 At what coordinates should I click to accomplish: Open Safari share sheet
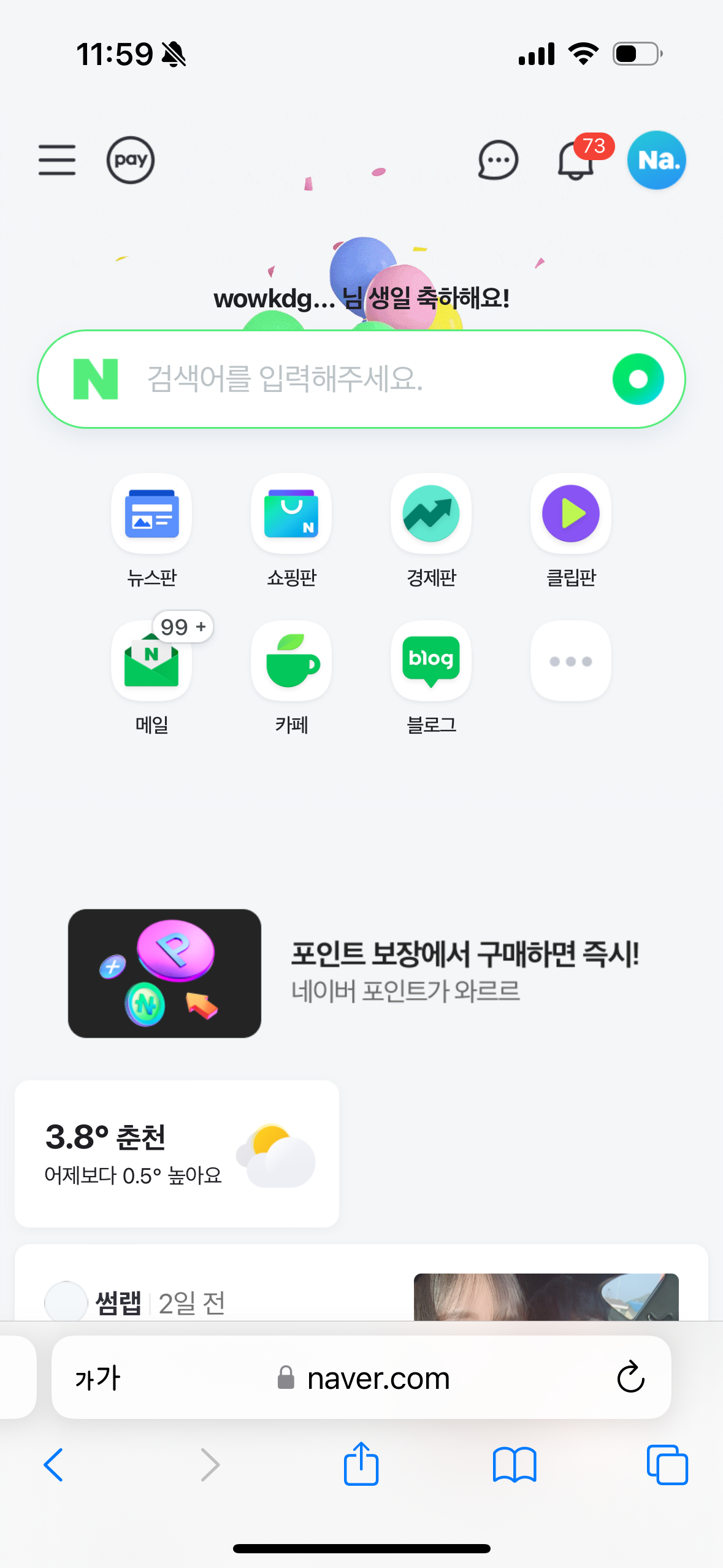tap(361, 1464)
